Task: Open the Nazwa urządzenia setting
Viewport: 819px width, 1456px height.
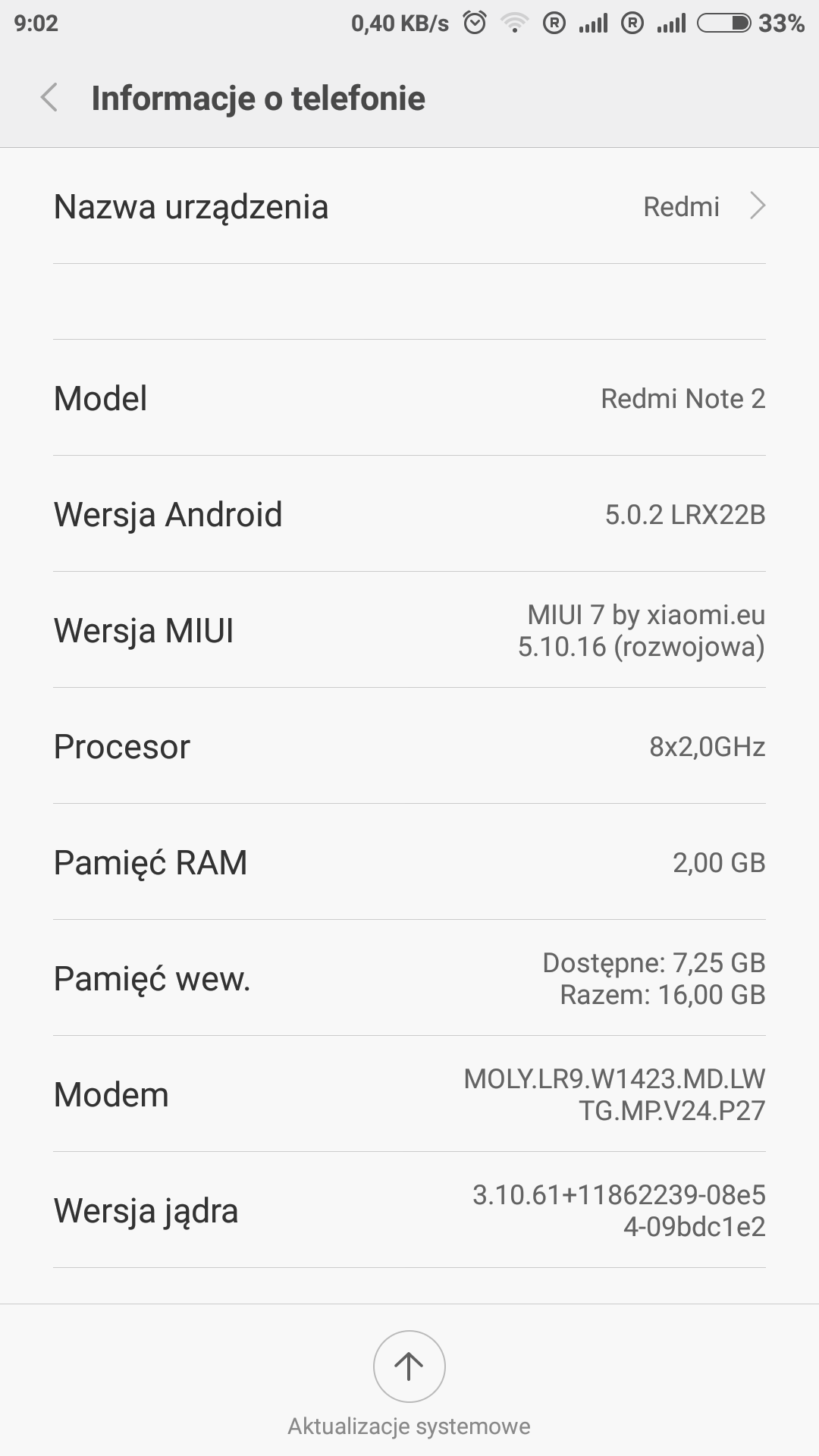Action: click(409, 206)
